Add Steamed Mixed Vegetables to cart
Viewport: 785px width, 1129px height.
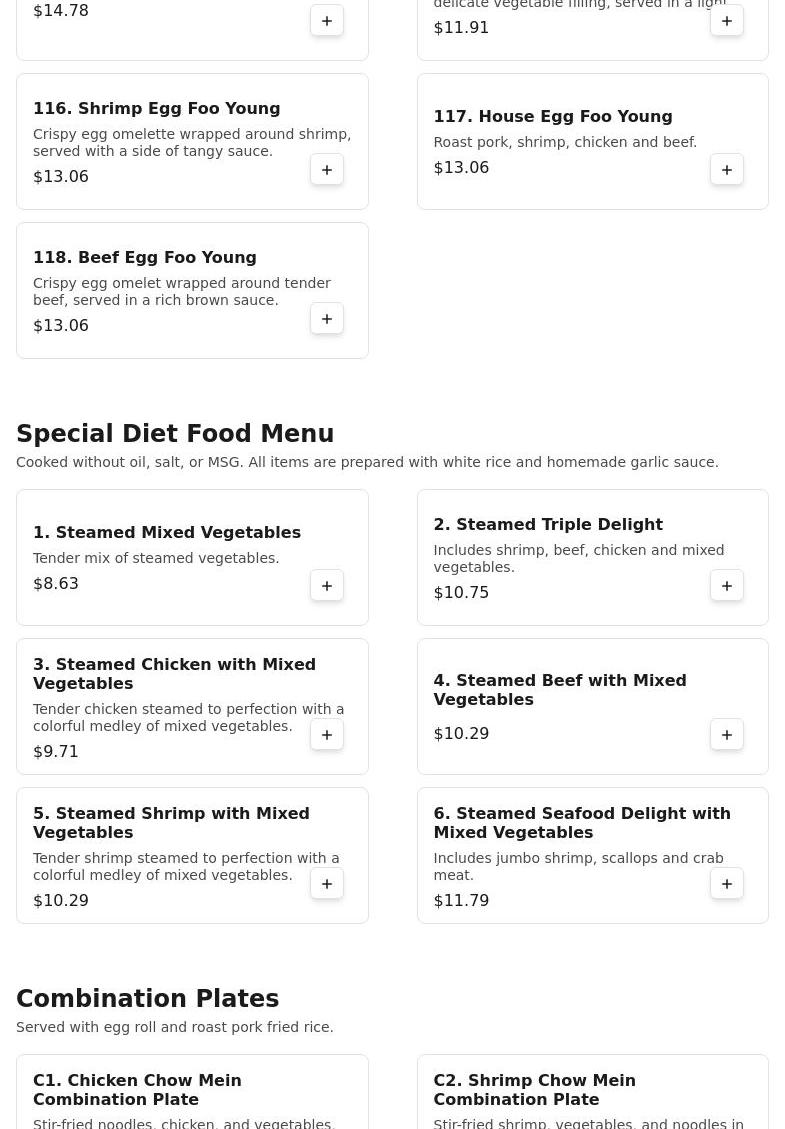pyautogui.click(x=327, y=586)
